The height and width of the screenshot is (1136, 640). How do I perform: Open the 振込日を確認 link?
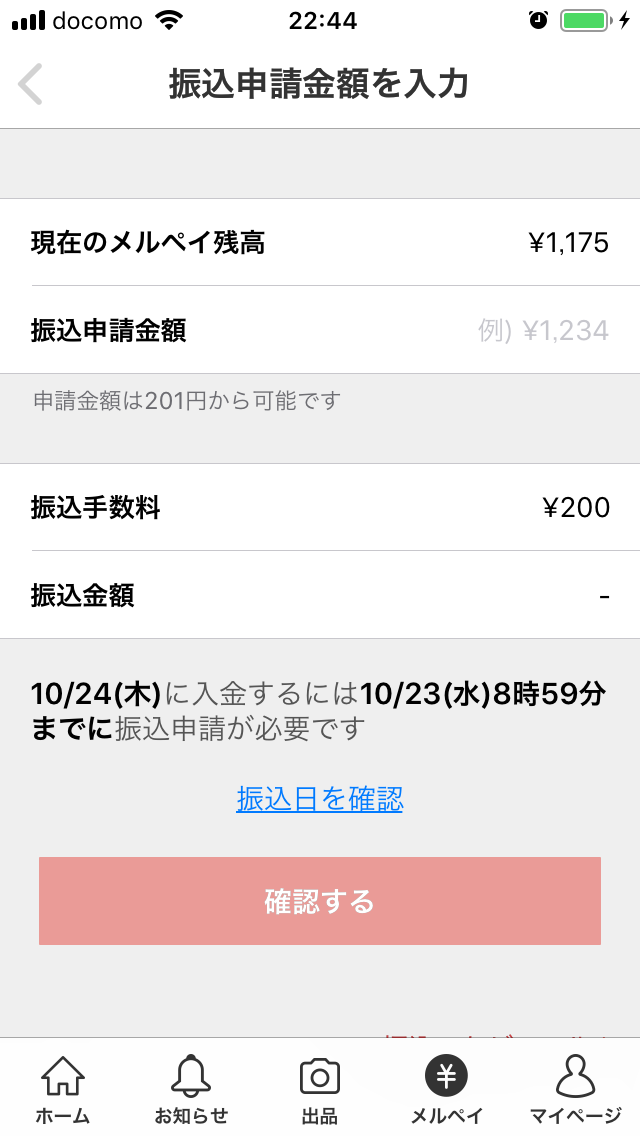320,799
